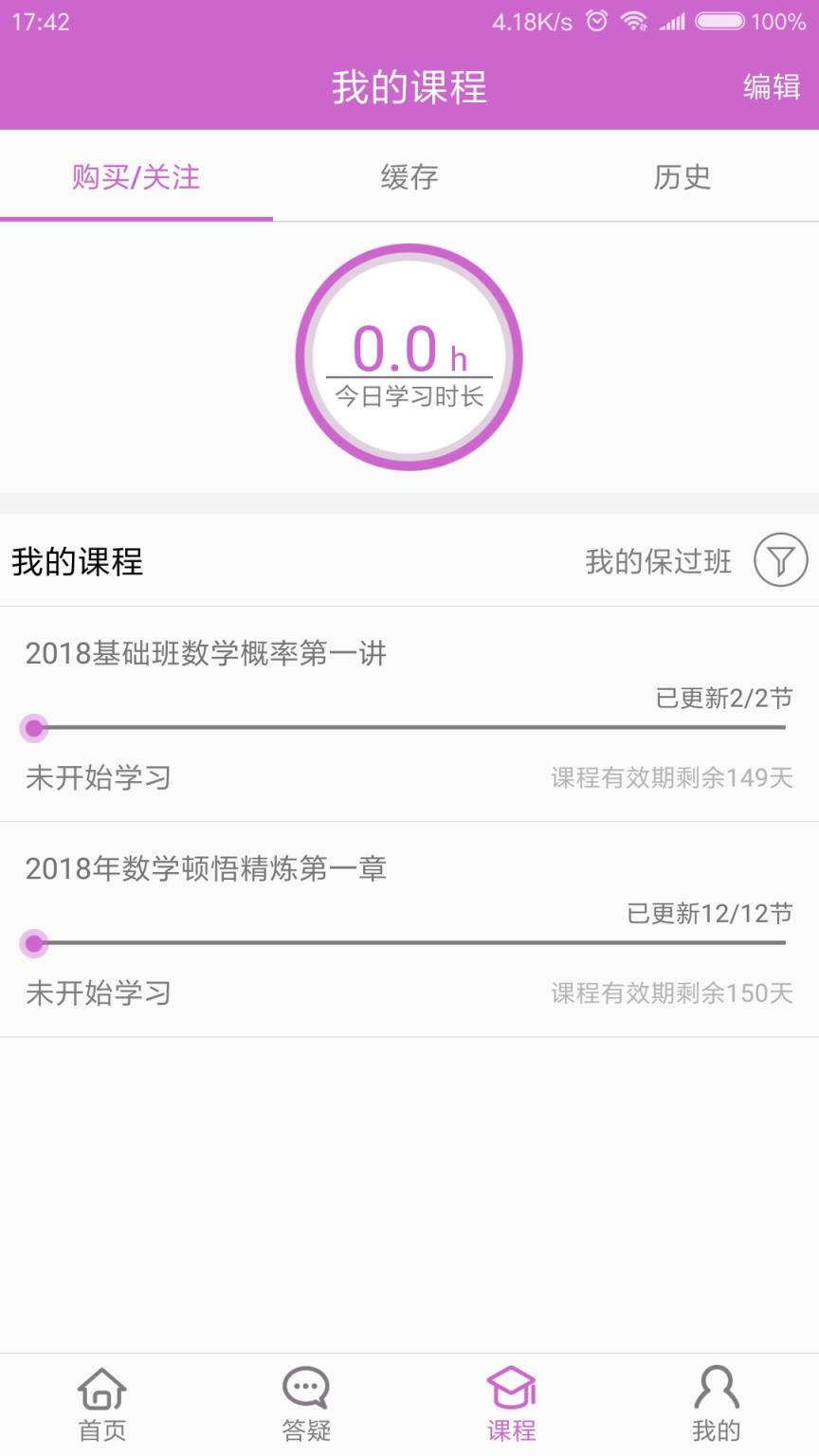Click the alarm clock status bar icon

tap(597, 20)
